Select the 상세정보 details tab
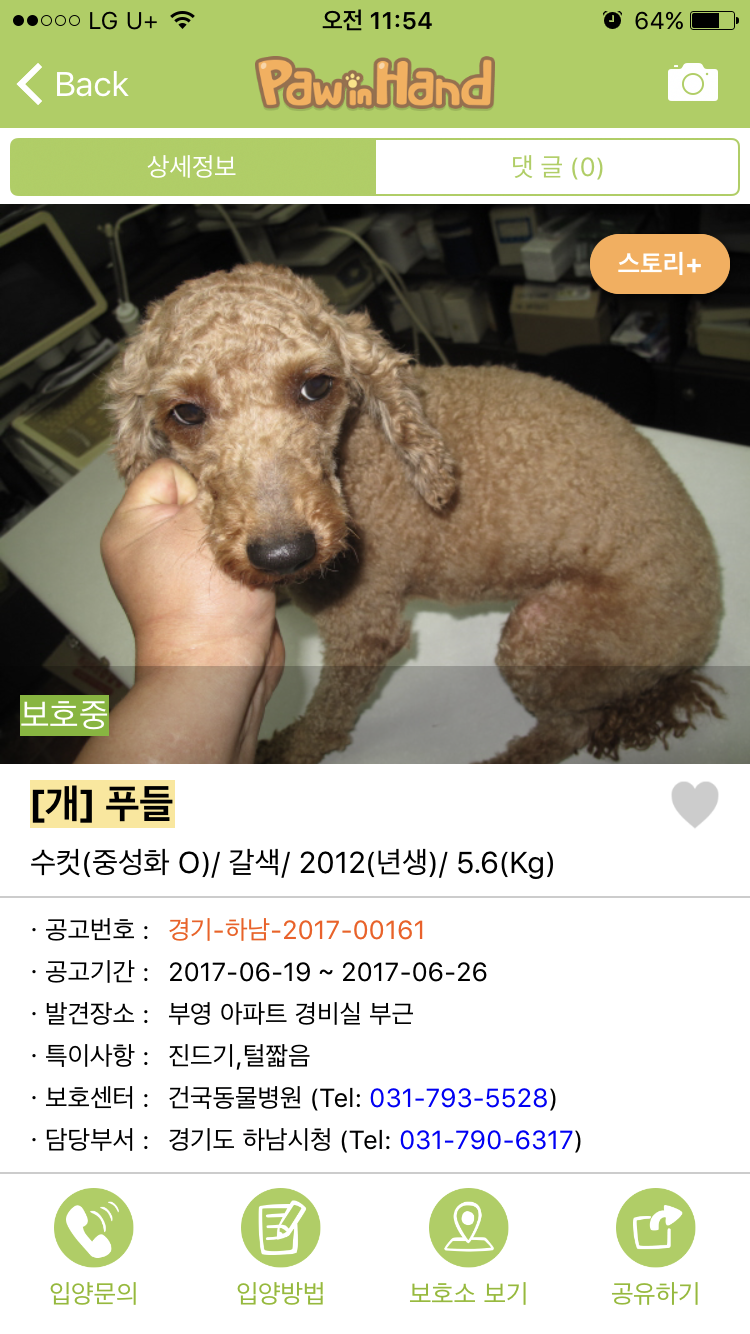750x1334 pixels. 192,167
